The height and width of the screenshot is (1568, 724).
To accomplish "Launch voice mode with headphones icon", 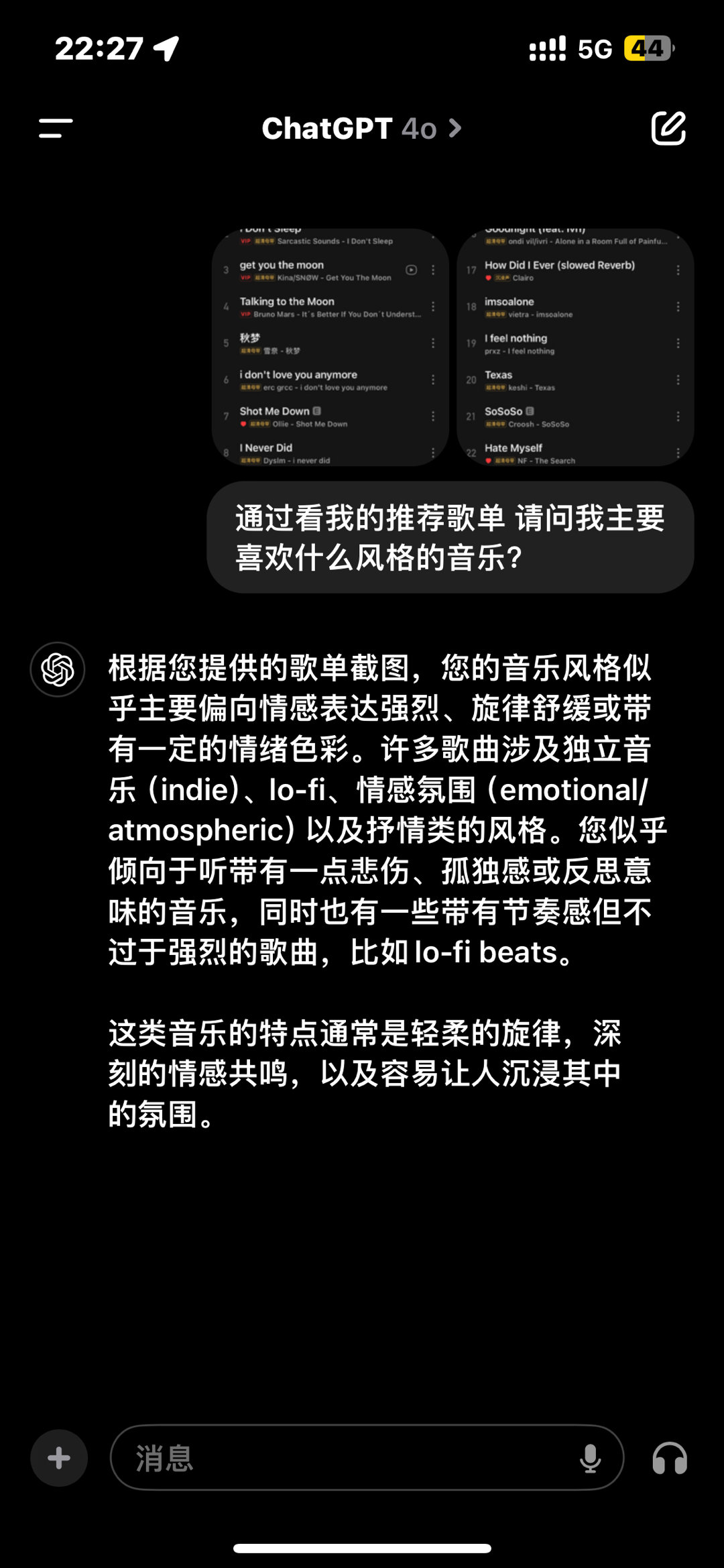I will [x=670, y=1458].
